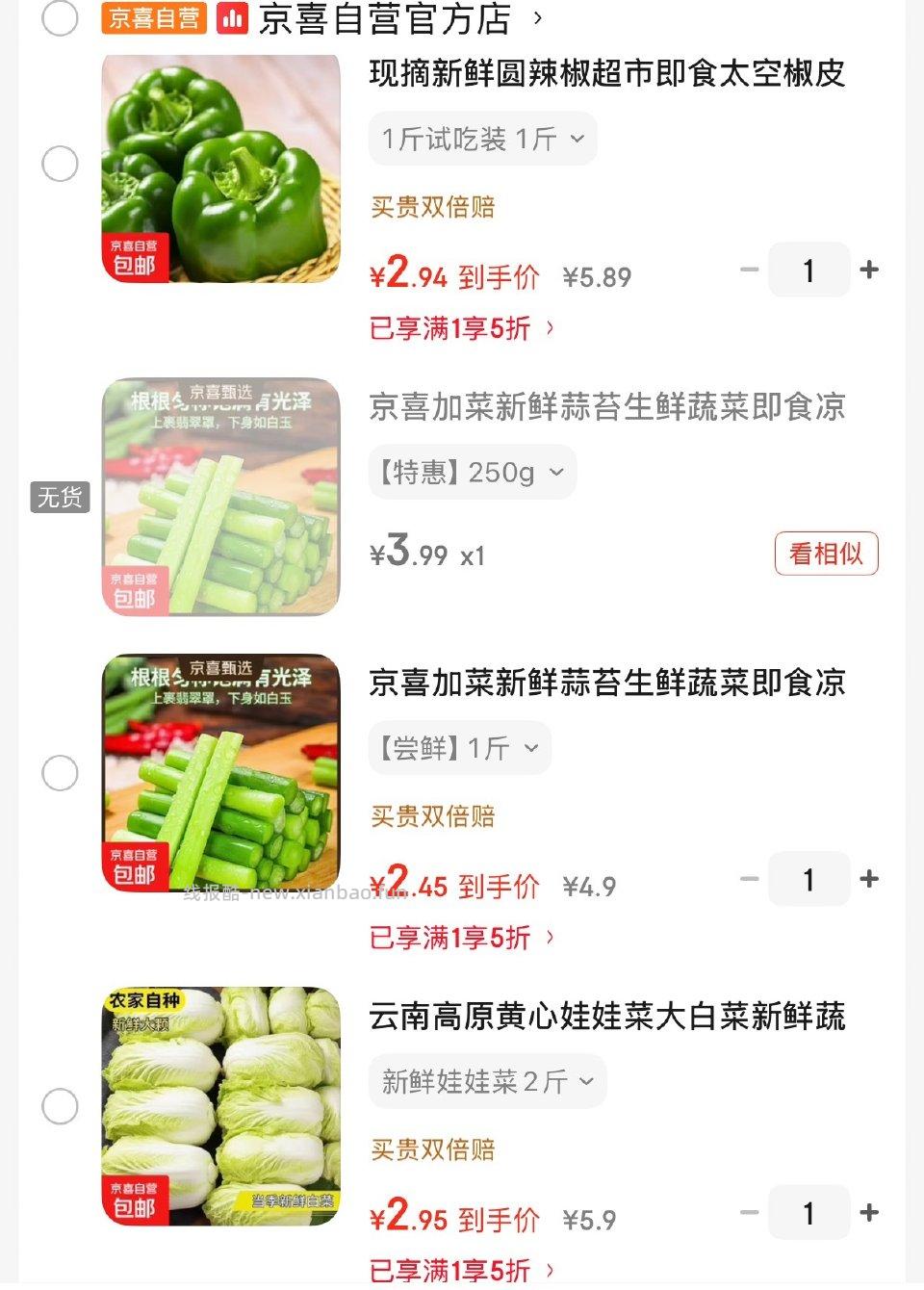Image resolution: width=924 pixels, height=1290 pixels.
Task: Change the 【特惠】250g specification
Action: (x=472, y=473)
